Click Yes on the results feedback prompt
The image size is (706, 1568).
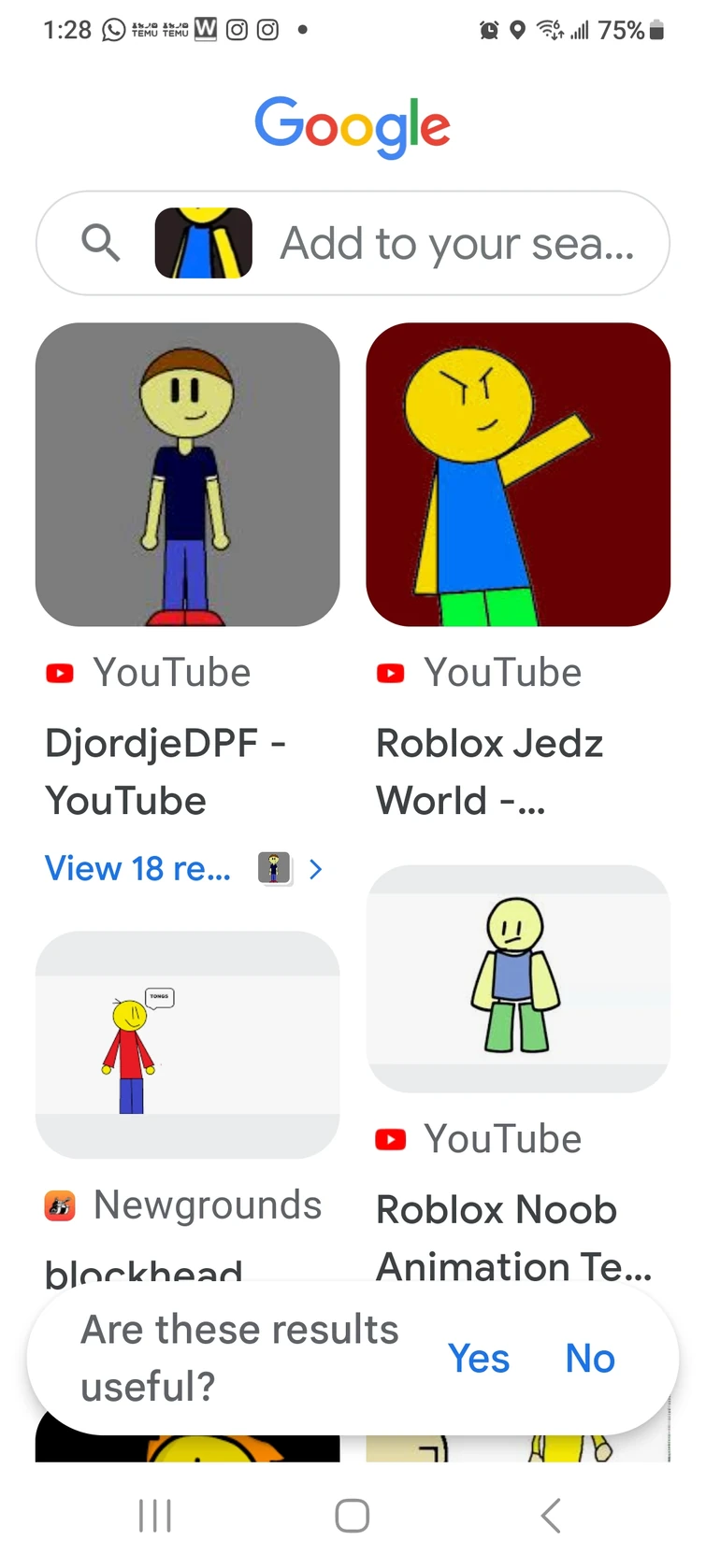(x=479, y=1359)
